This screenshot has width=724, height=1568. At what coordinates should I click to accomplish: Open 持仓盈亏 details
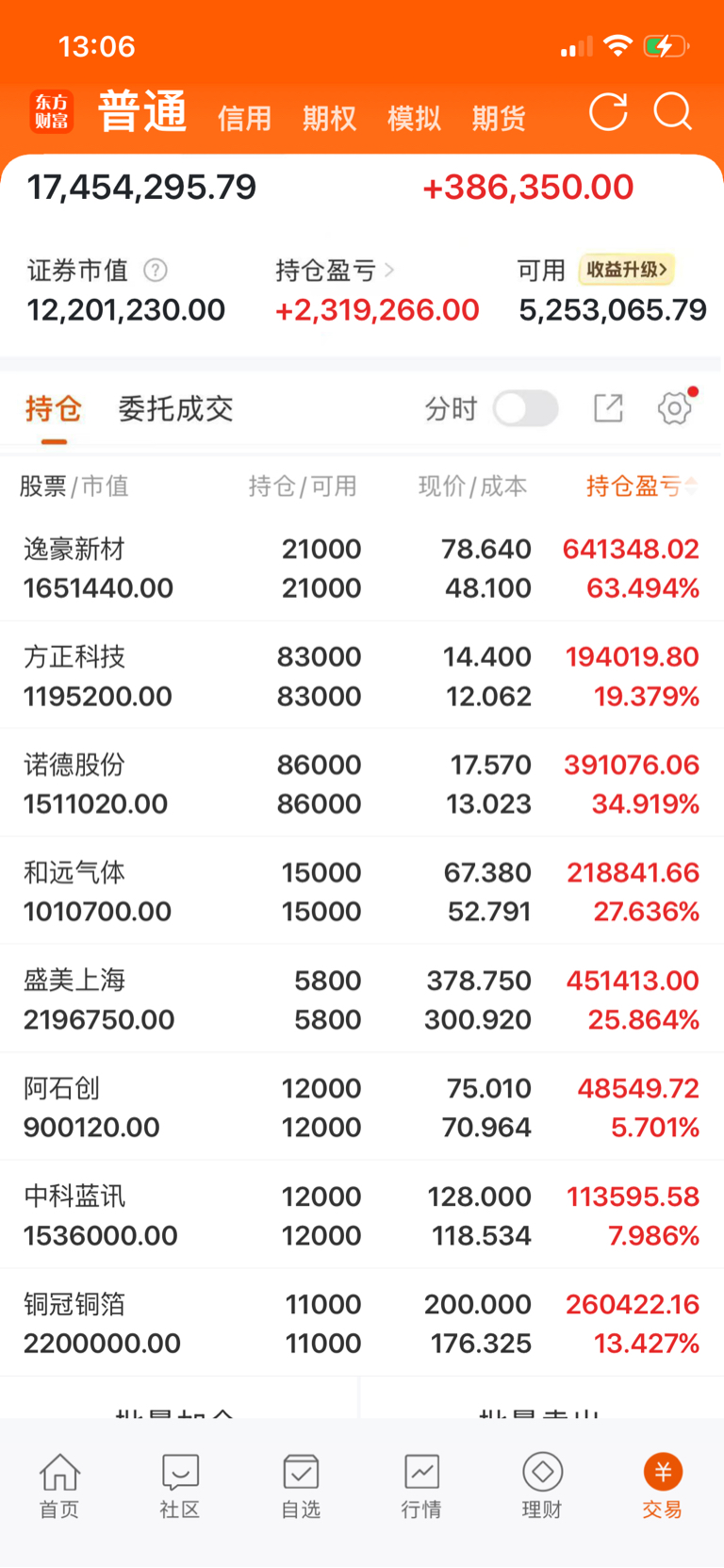[x=335, y=271]
